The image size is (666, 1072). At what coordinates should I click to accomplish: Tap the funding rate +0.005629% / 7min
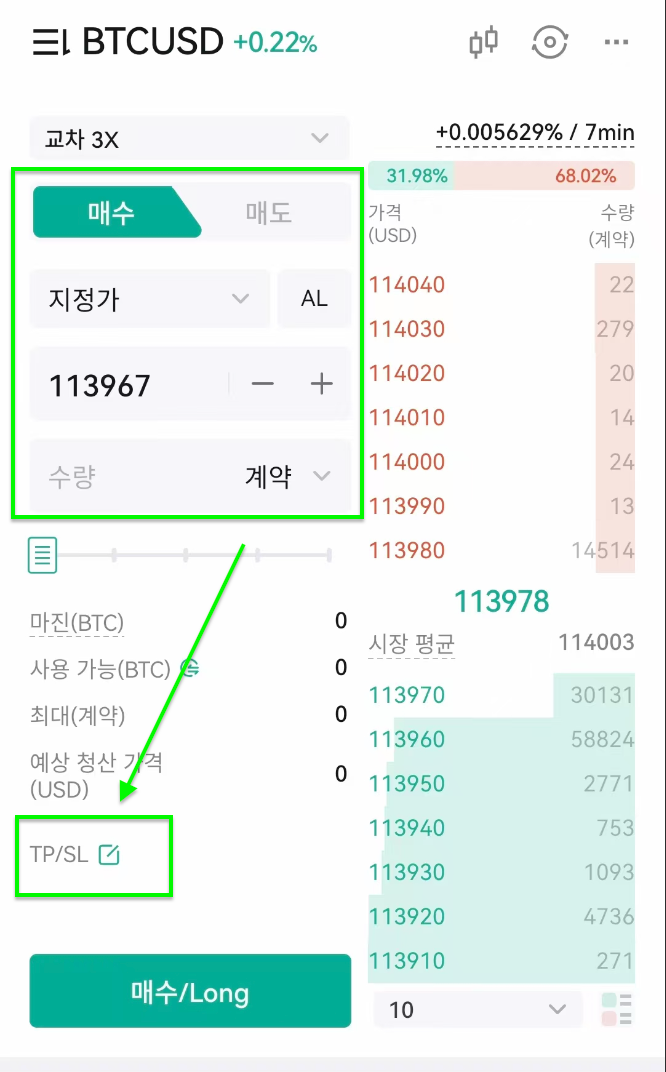click(535, 132)
